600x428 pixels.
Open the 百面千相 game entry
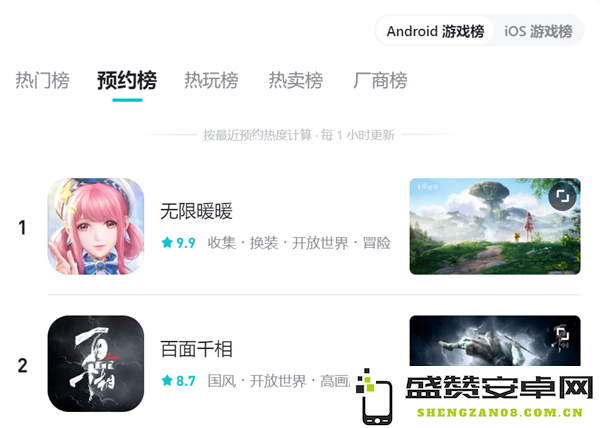coord(196,349)
